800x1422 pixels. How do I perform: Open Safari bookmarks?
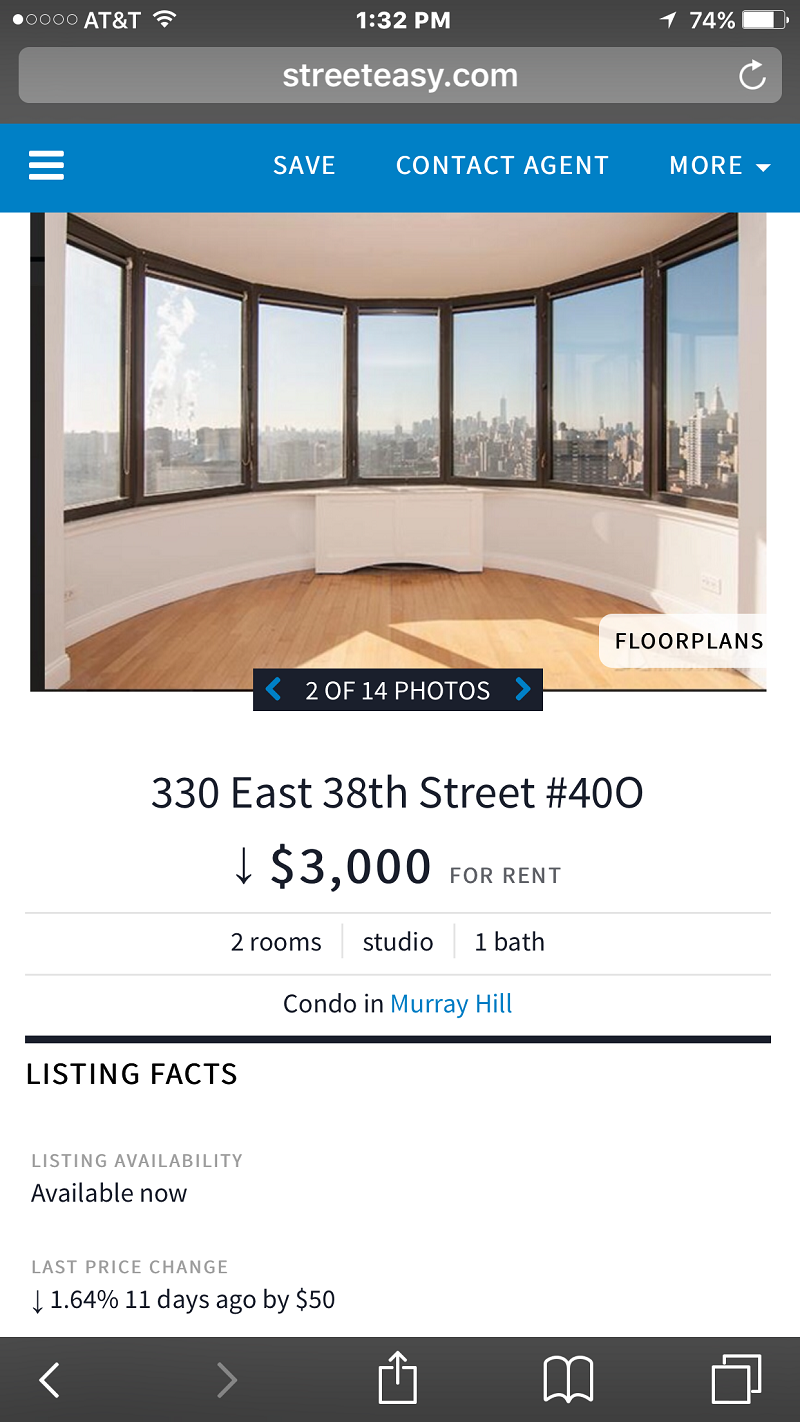[x=568, y=1381]
